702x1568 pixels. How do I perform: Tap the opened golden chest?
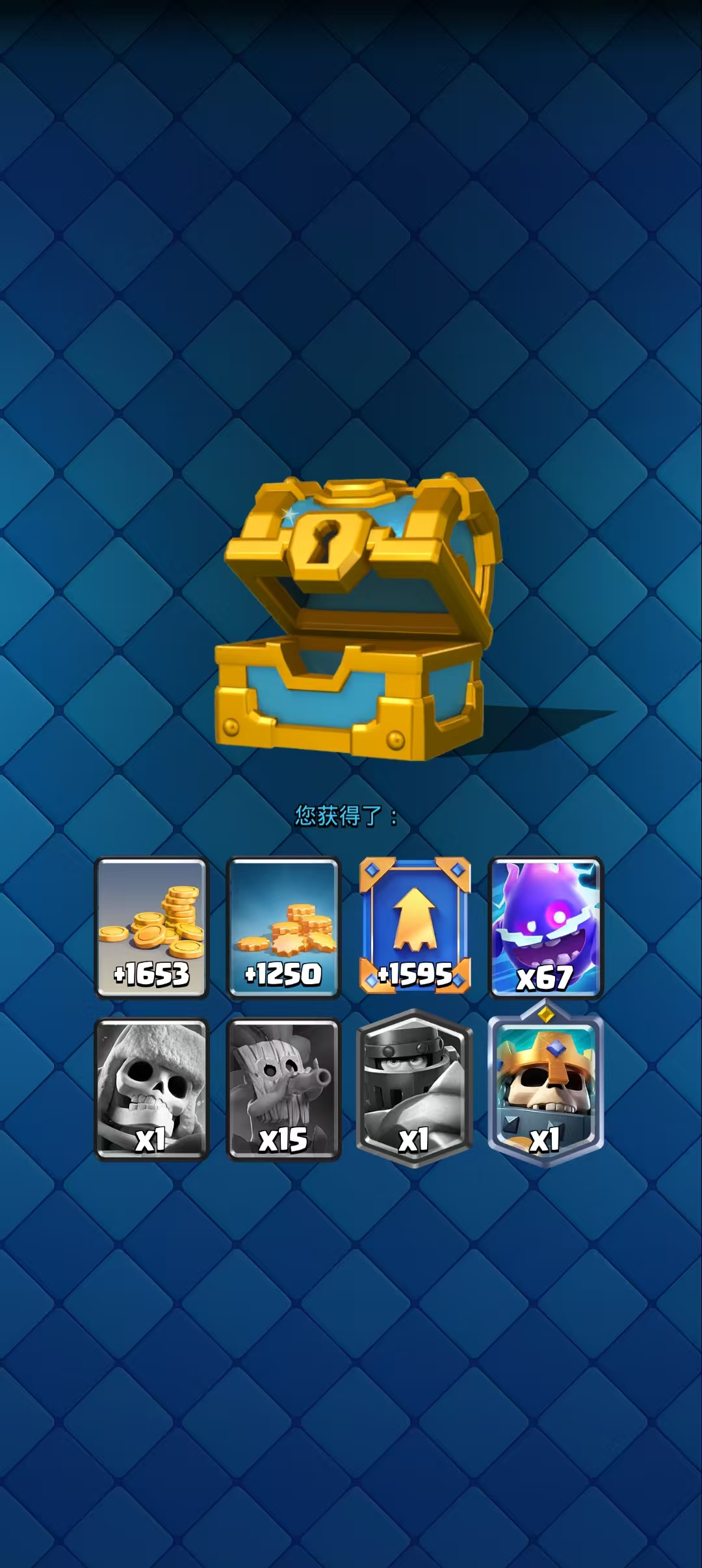click(354, 618)
